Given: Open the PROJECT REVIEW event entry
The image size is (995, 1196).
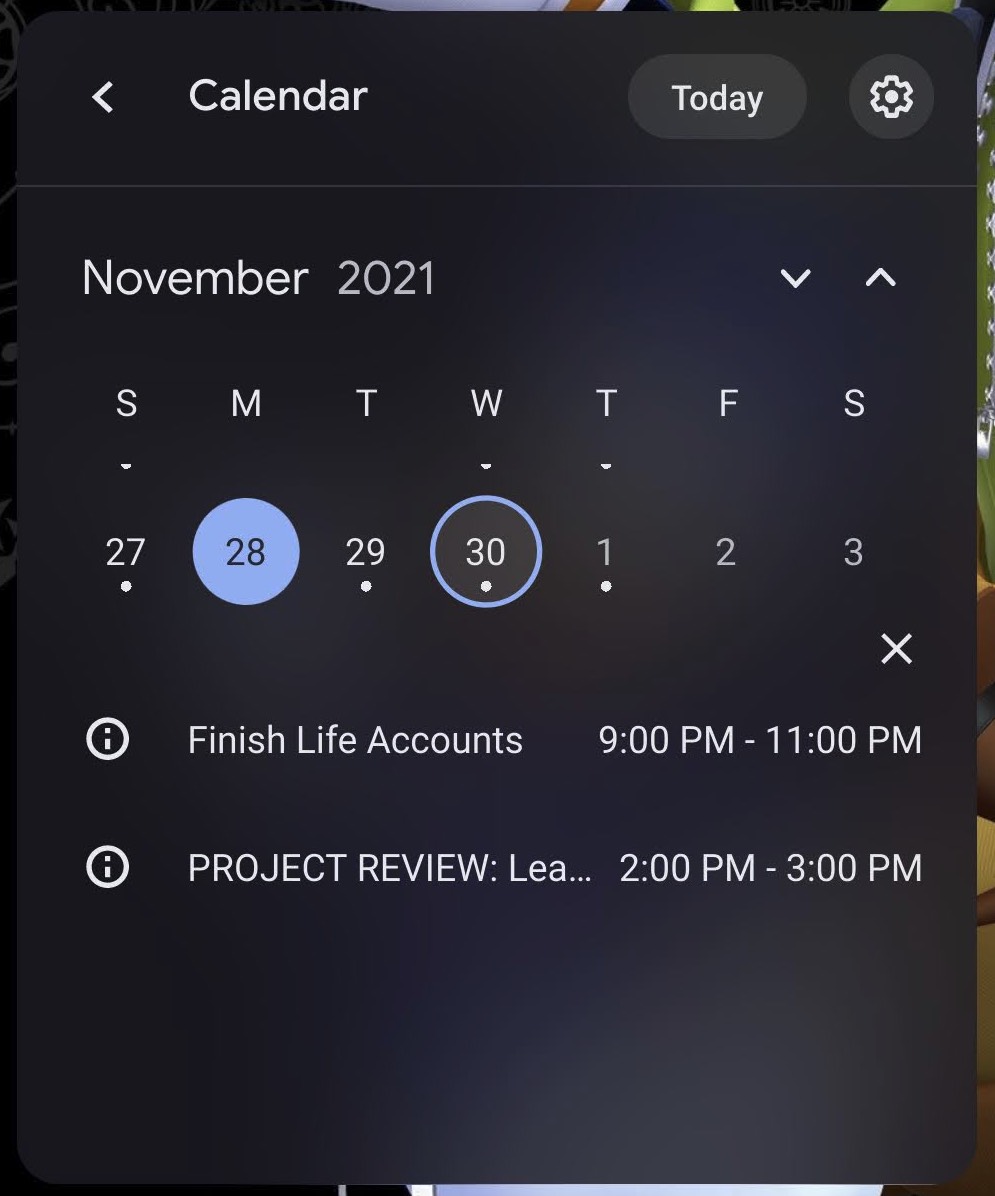Looking at the screenshot, I should [389, 868].
